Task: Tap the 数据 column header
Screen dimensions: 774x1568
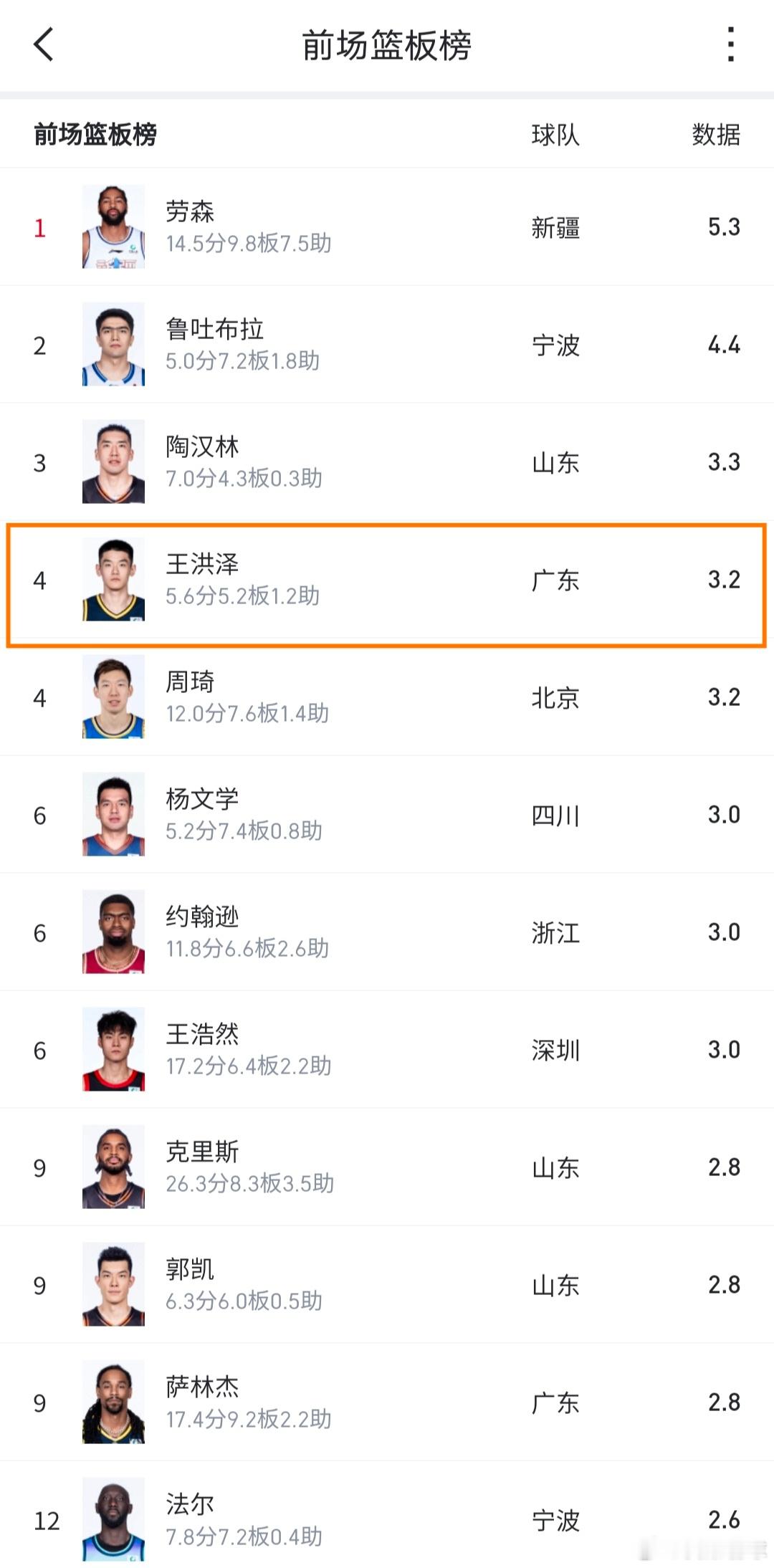Action: [715, 135]
